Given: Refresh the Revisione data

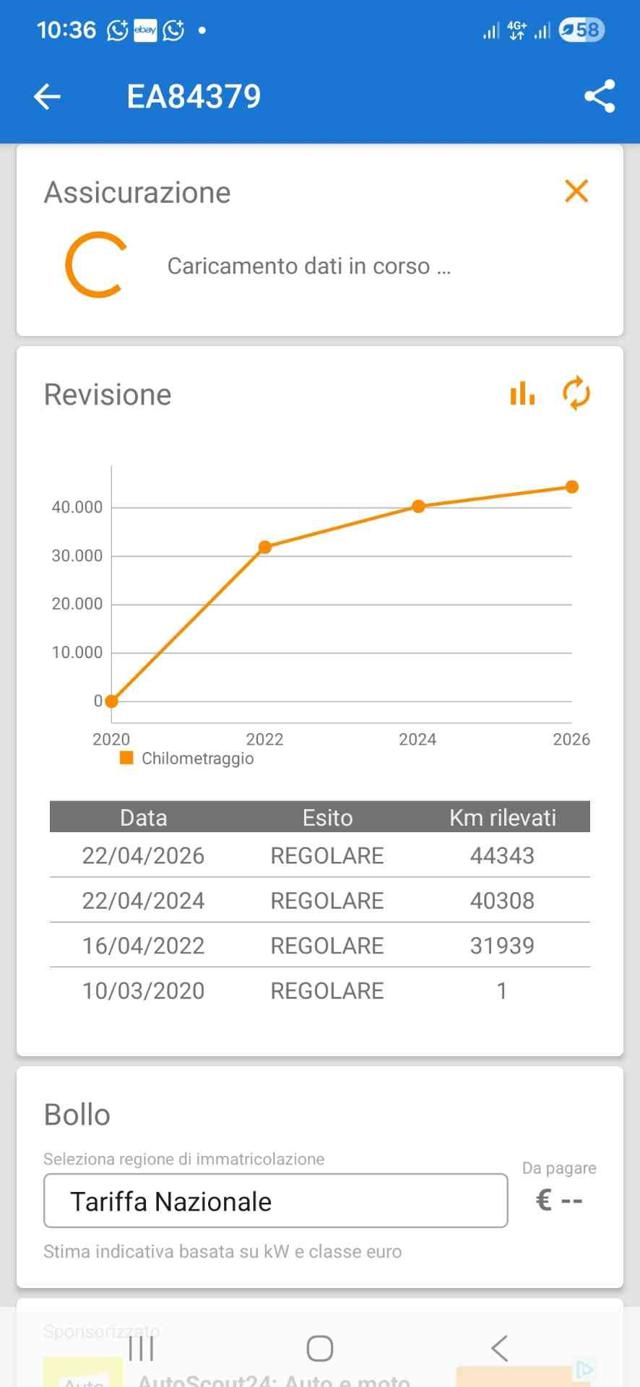Looking at the screenshot, I should (x=577, y=394).
